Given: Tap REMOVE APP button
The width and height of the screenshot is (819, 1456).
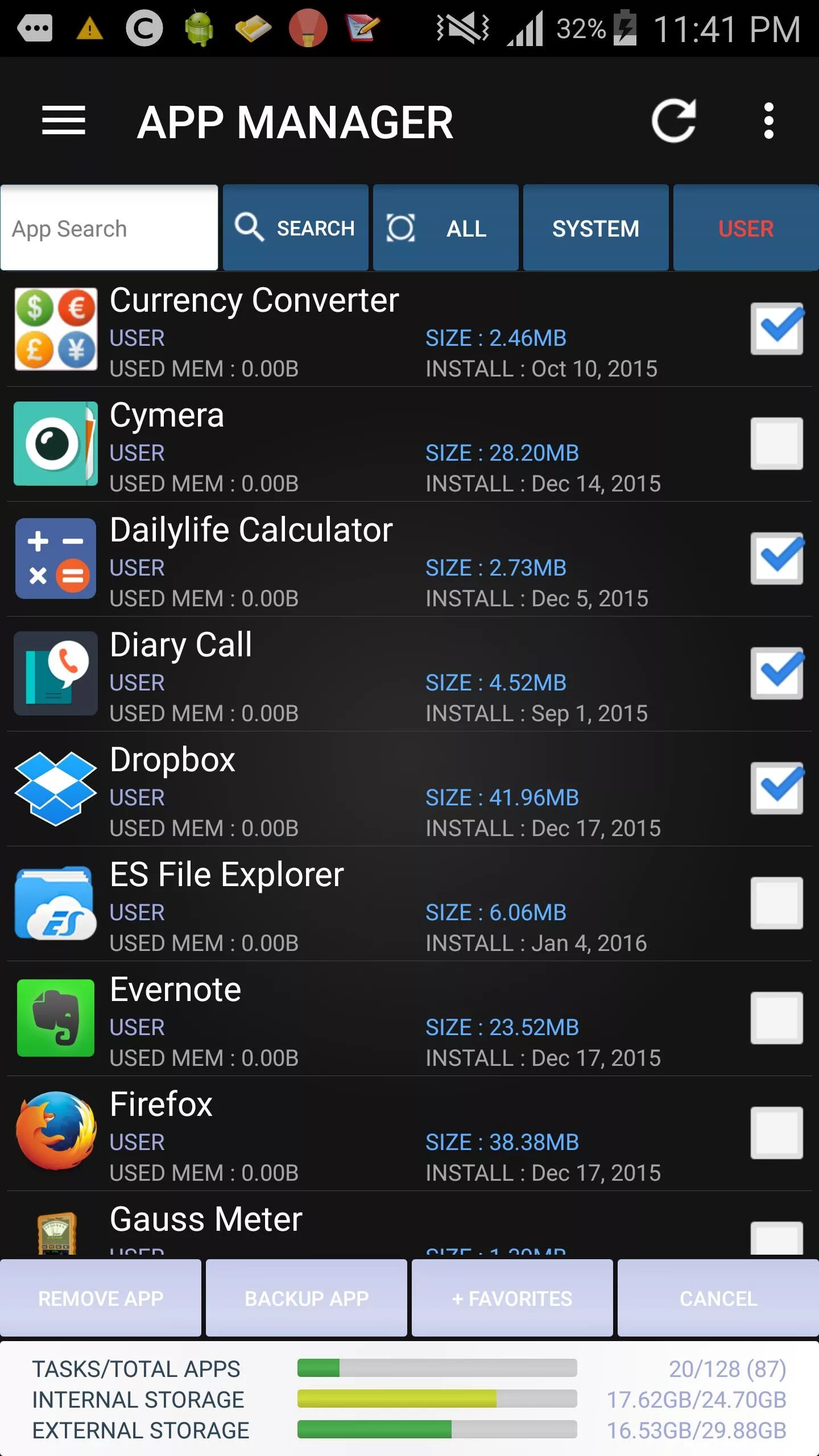Looking at the screenshot, I should (101, 1298).
